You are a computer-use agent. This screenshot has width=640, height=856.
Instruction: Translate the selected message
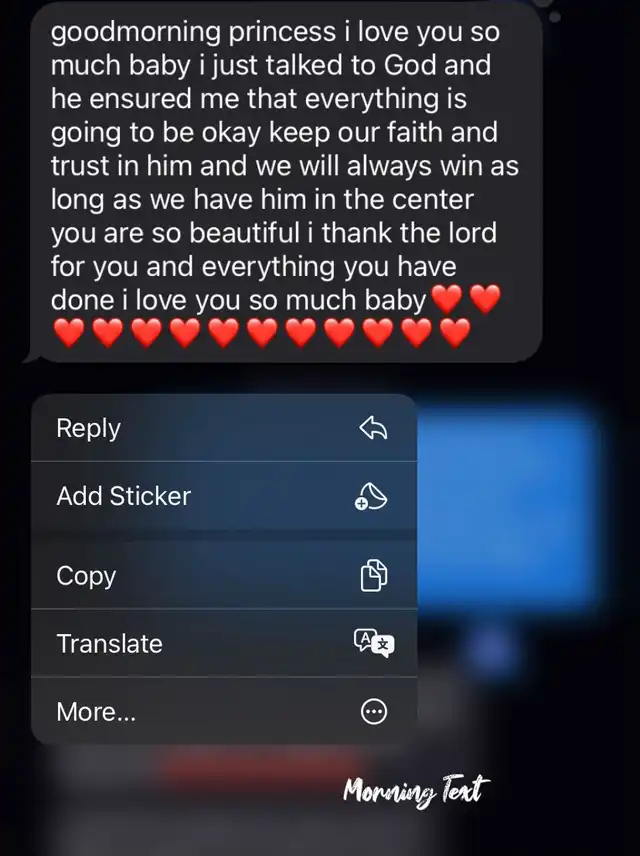point(222,643)
